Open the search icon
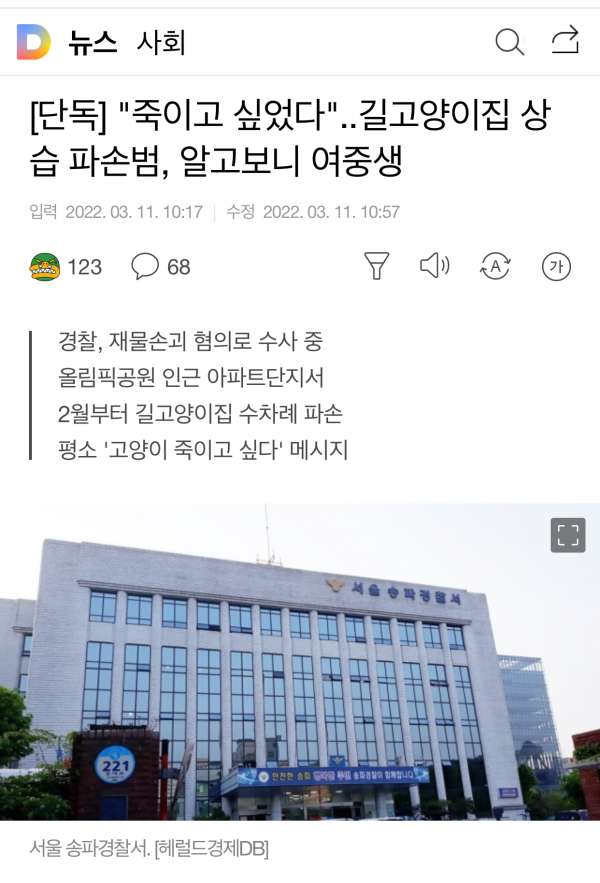Screen dimensions: 600x883 (509, 42)
